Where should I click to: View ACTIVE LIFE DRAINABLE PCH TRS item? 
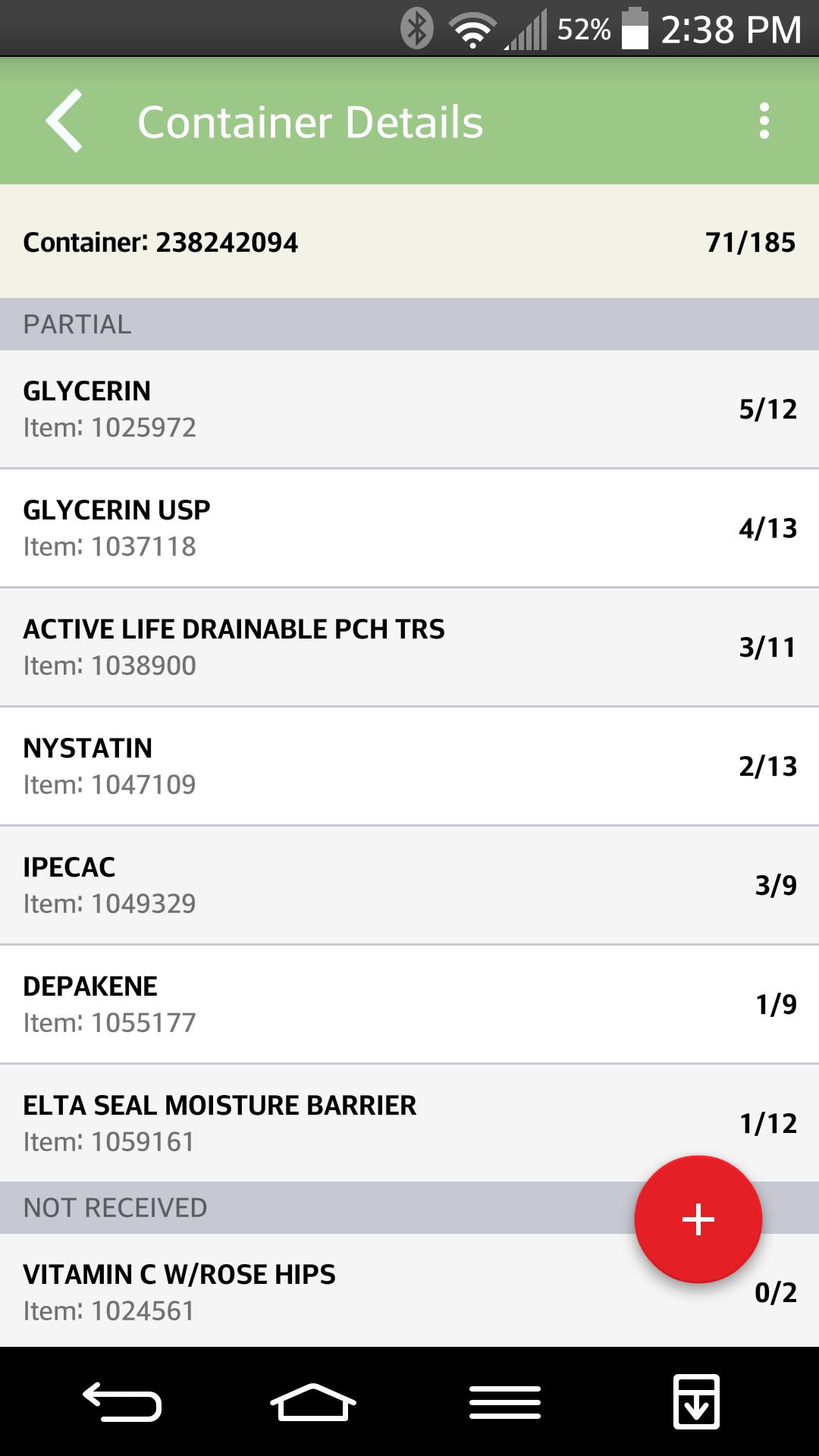409,647
